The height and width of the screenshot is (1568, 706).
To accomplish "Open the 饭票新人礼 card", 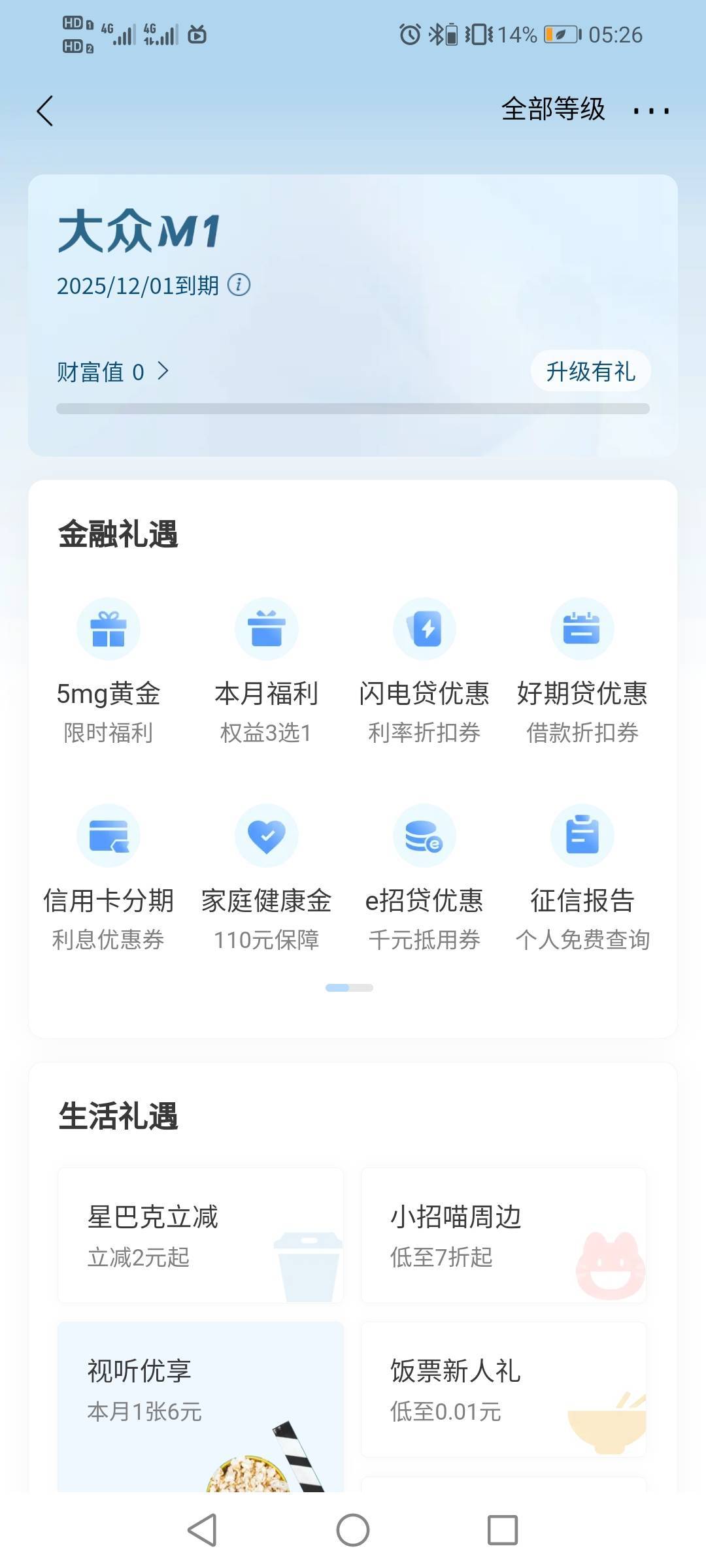I will click(x=503, y=1390).
